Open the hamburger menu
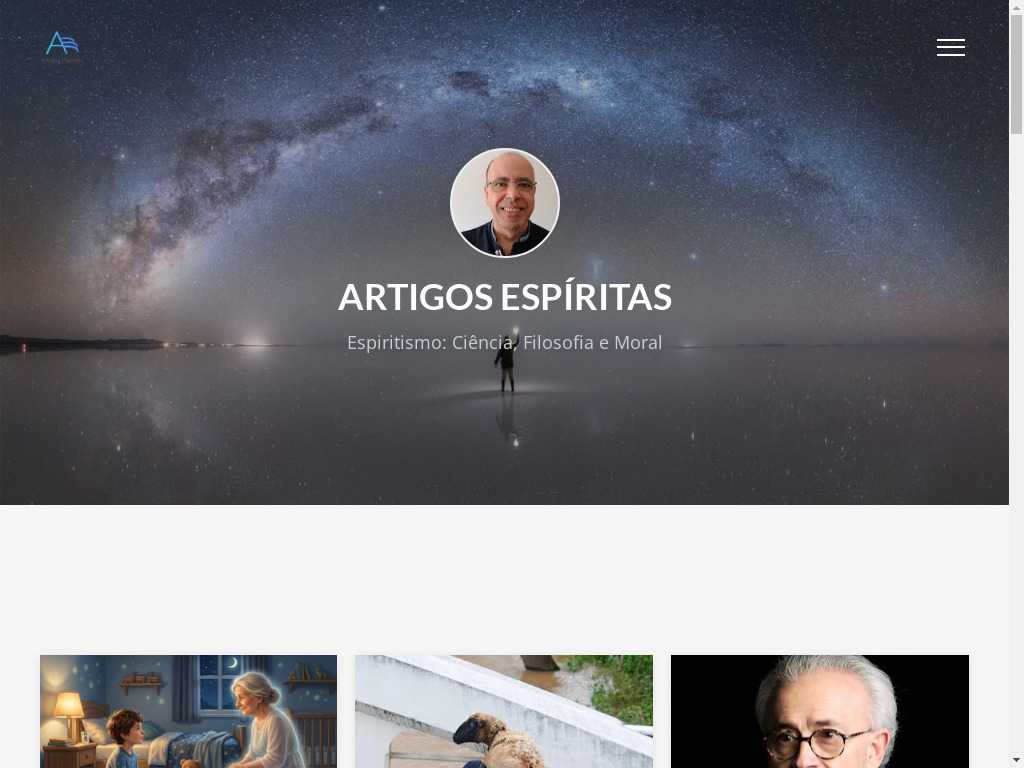The image size is (1024, 768). (950, 47)
